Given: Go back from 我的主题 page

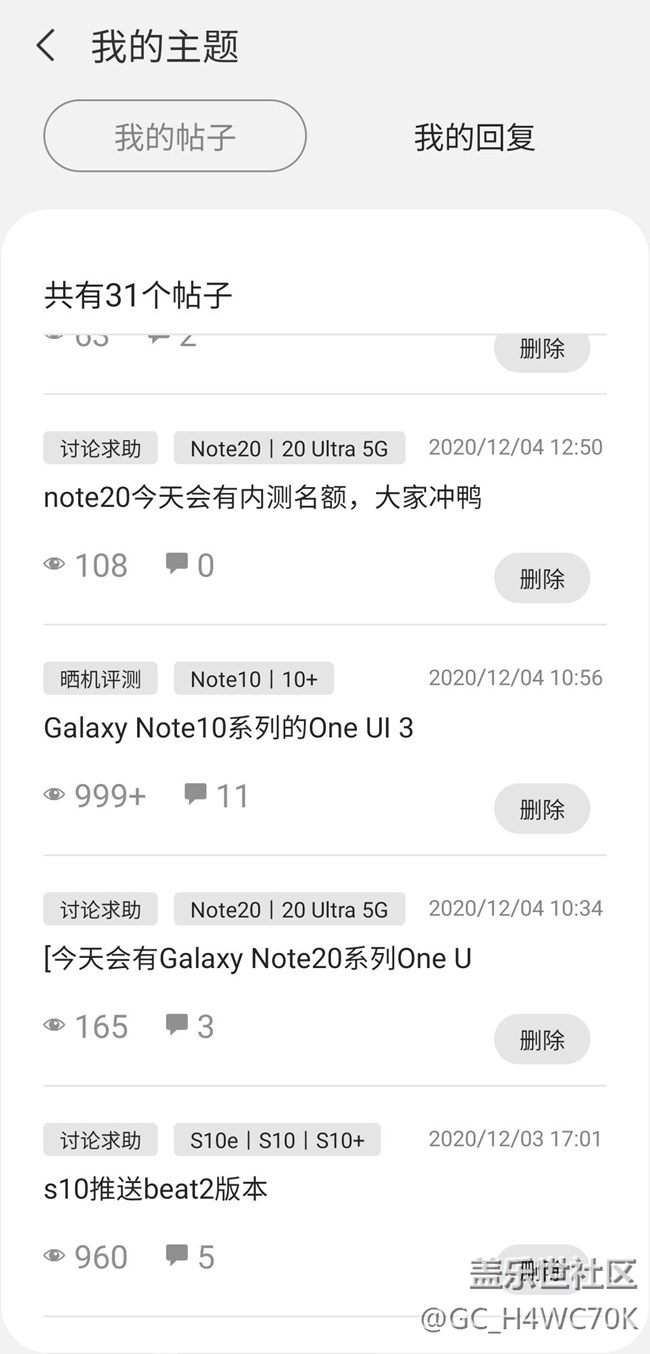Looking at the screenshot, I should pyautogui.click(x=46, y=46).
